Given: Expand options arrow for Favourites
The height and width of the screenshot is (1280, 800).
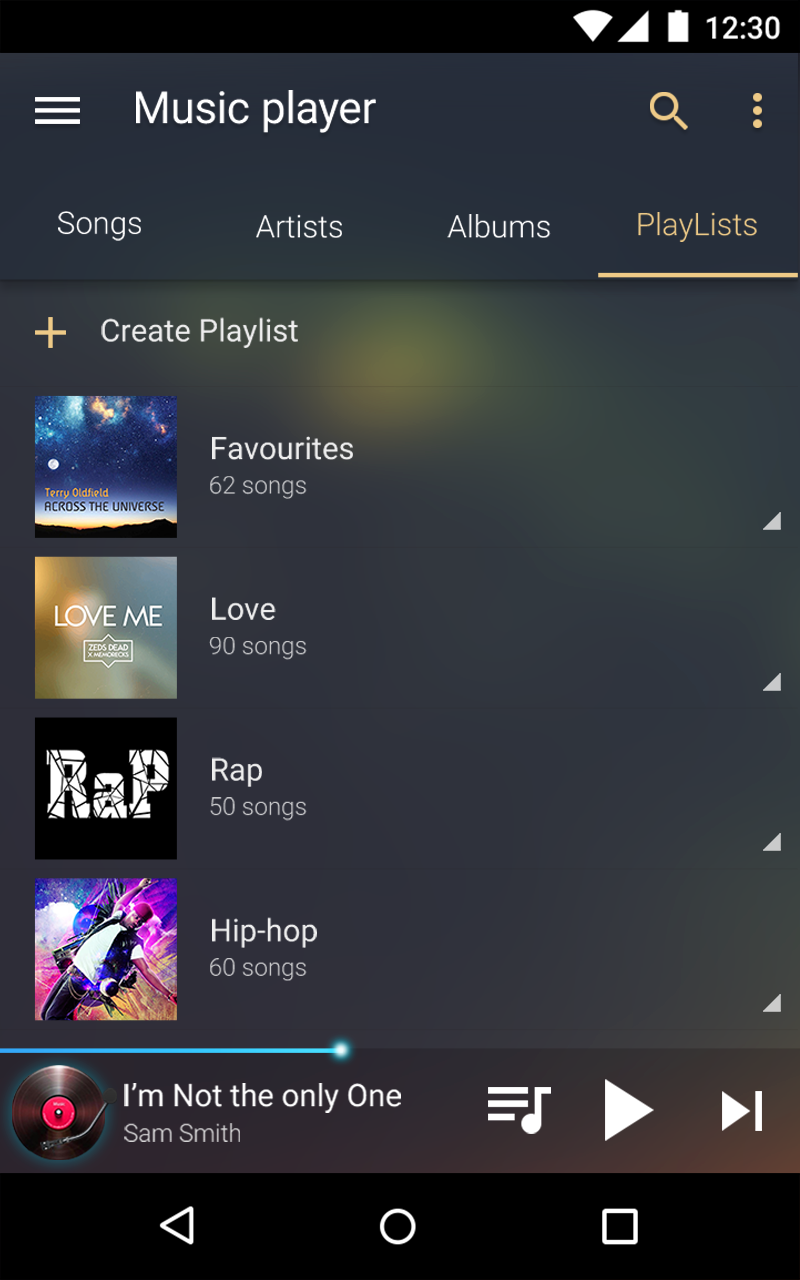Looking at the screenshot, I should coord(771,520).
